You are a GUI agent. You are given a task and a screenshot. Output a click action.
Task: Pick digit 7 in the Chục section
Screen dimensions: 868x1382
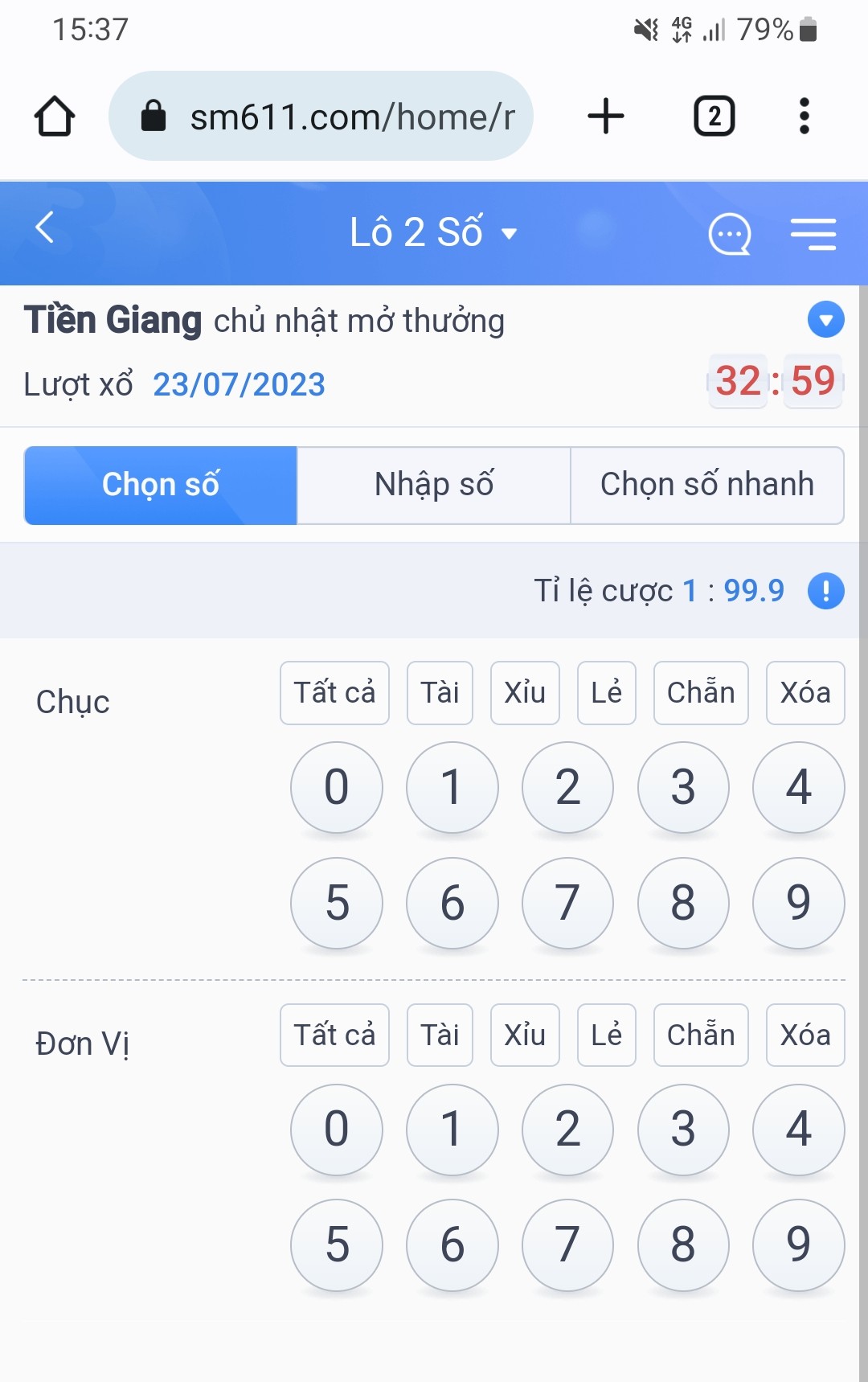[x=567, y=903]
